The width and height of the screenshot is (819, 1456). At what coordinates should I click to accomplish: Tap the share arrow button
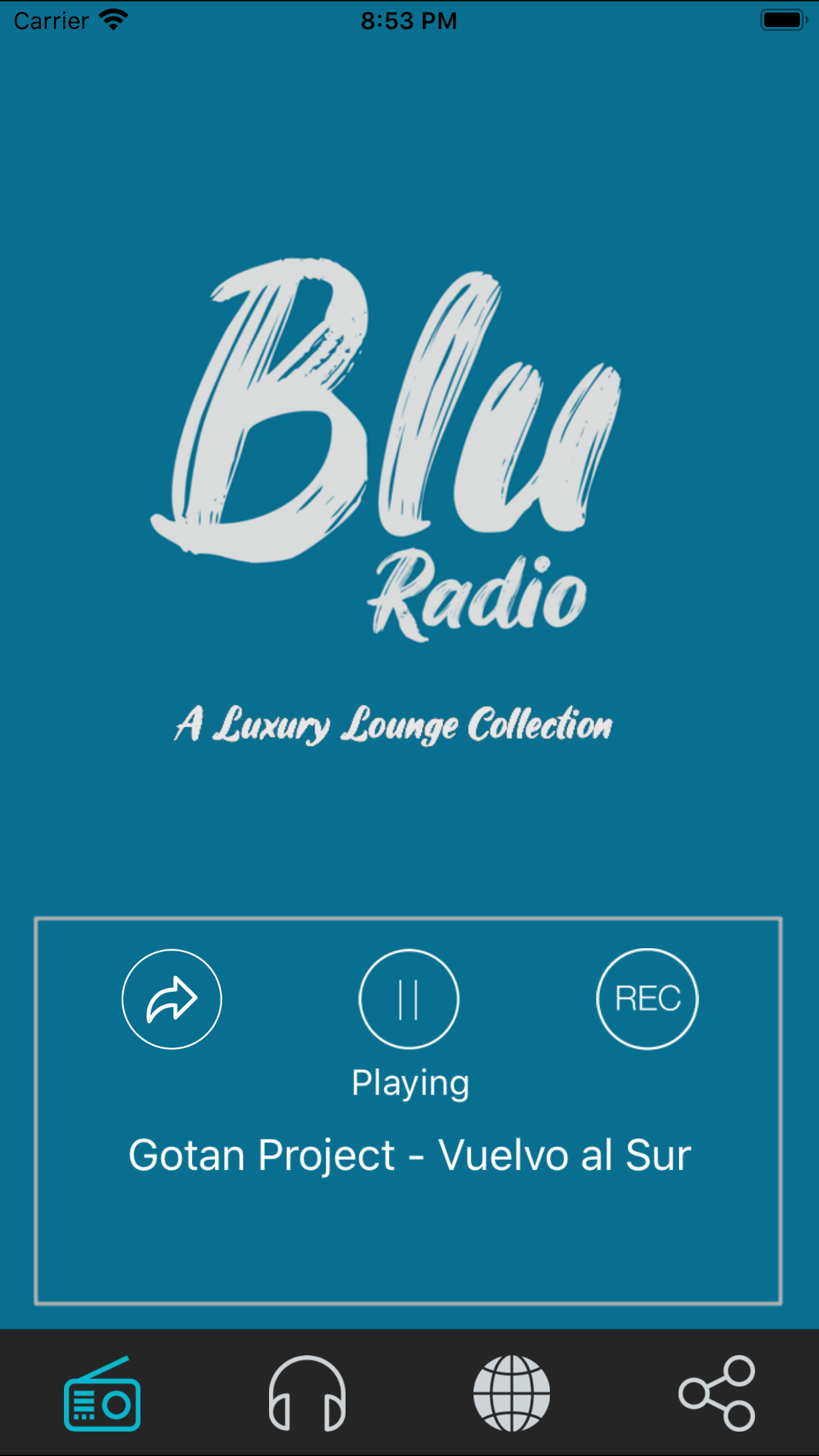tap(171, 999)
